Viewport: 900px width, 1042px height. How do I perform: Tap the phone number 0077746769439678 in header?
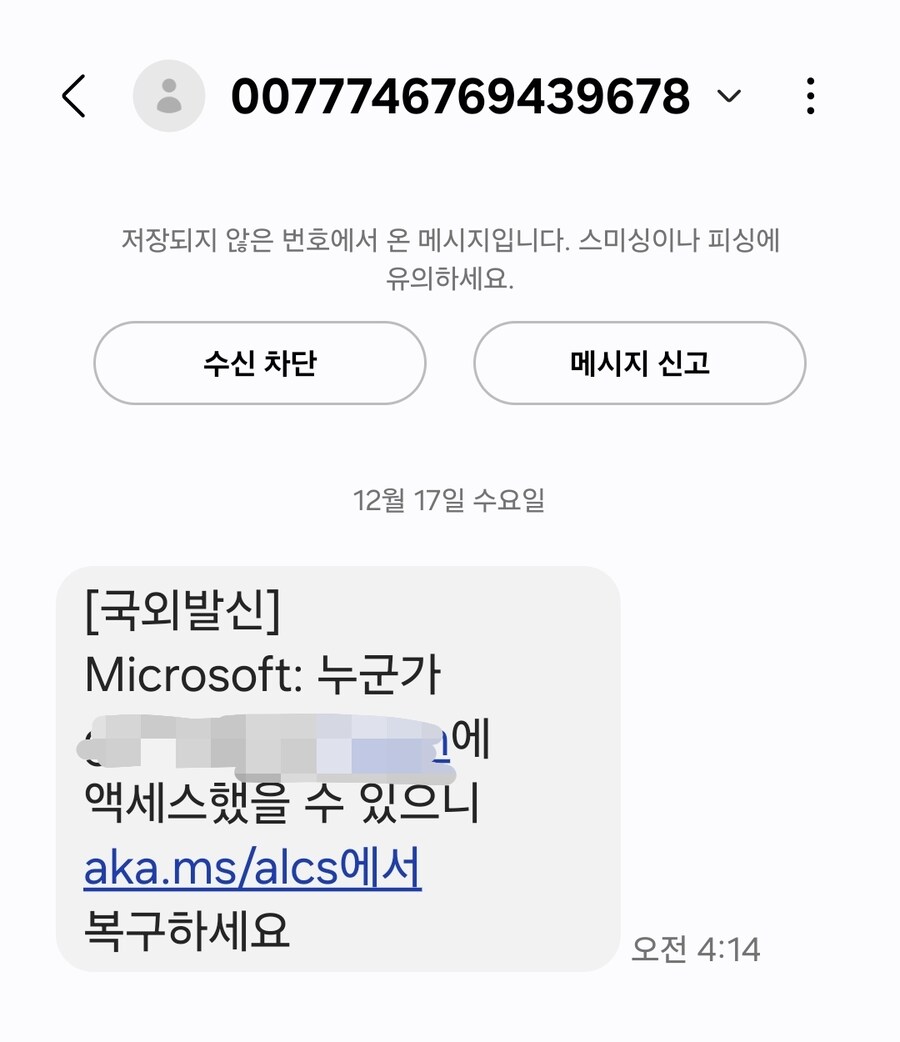458,95
